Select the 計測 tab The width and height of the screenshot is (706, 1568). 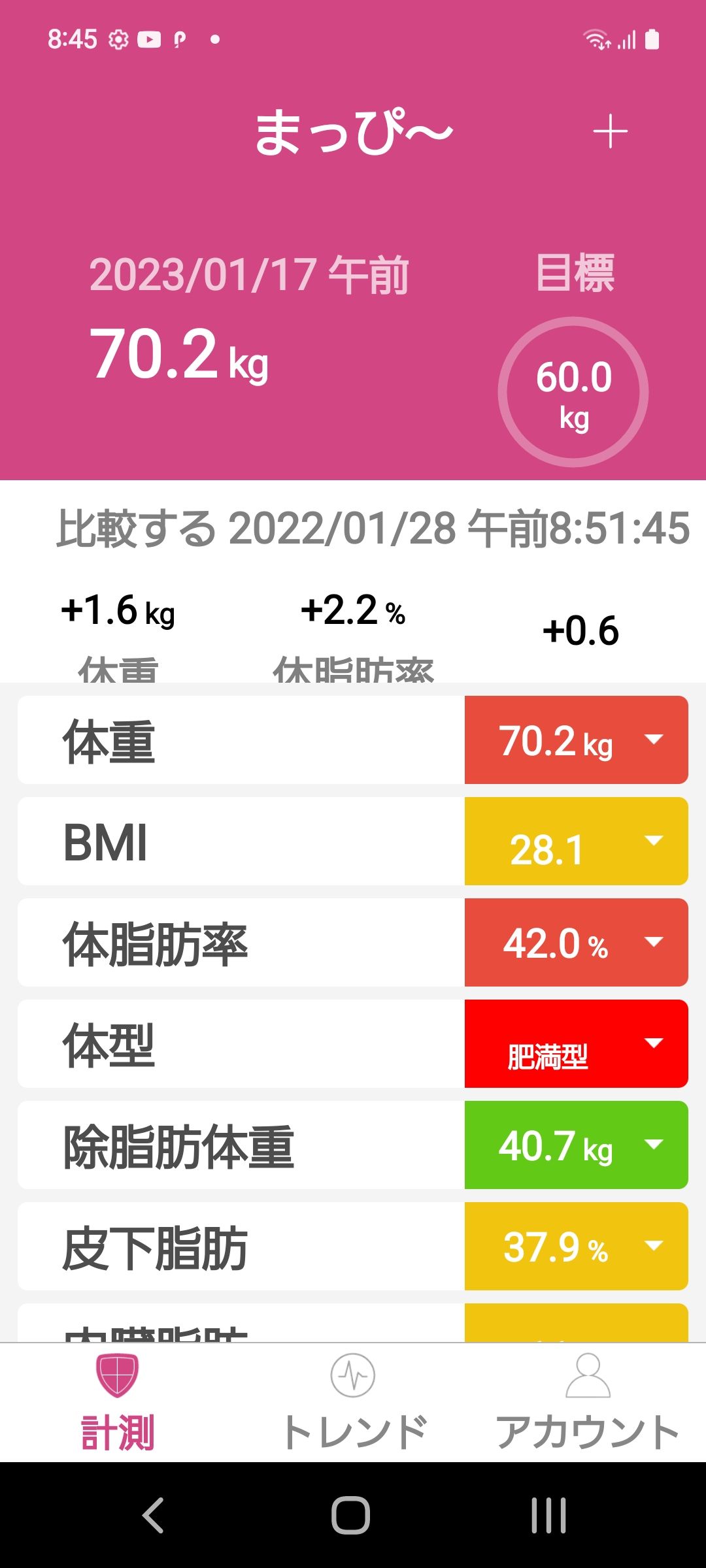coord(118,1402)
